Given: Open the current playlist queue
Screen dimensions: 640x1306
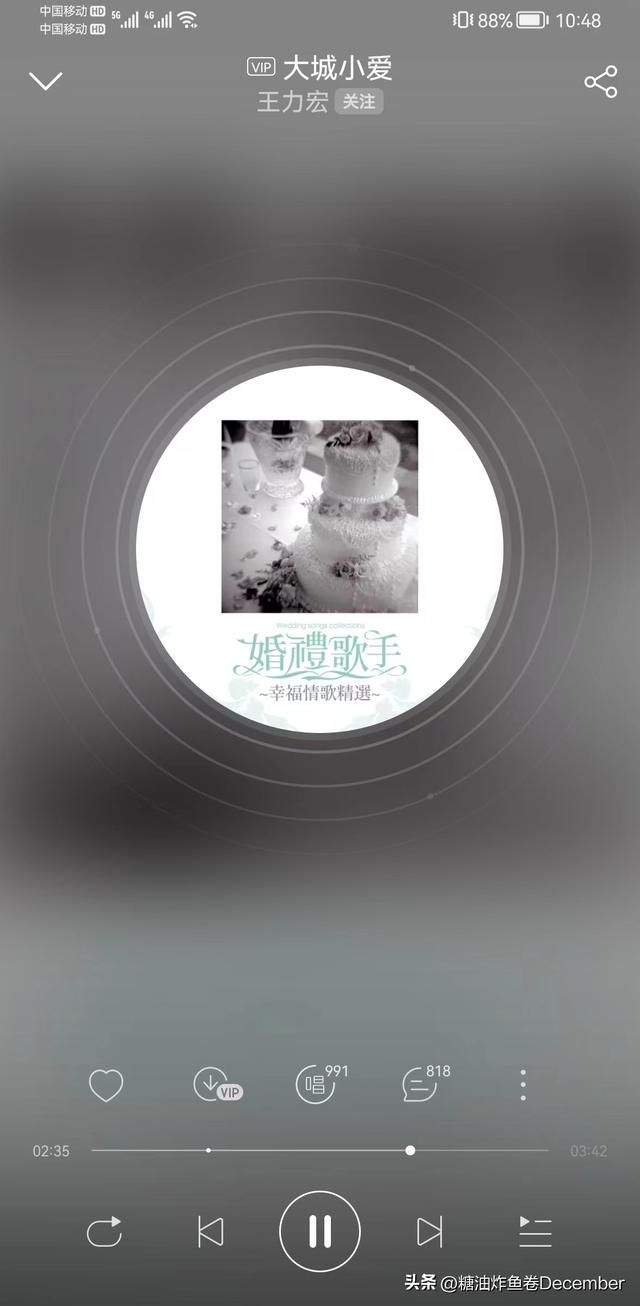Looking at the screenshot, I should (535, 1231).
